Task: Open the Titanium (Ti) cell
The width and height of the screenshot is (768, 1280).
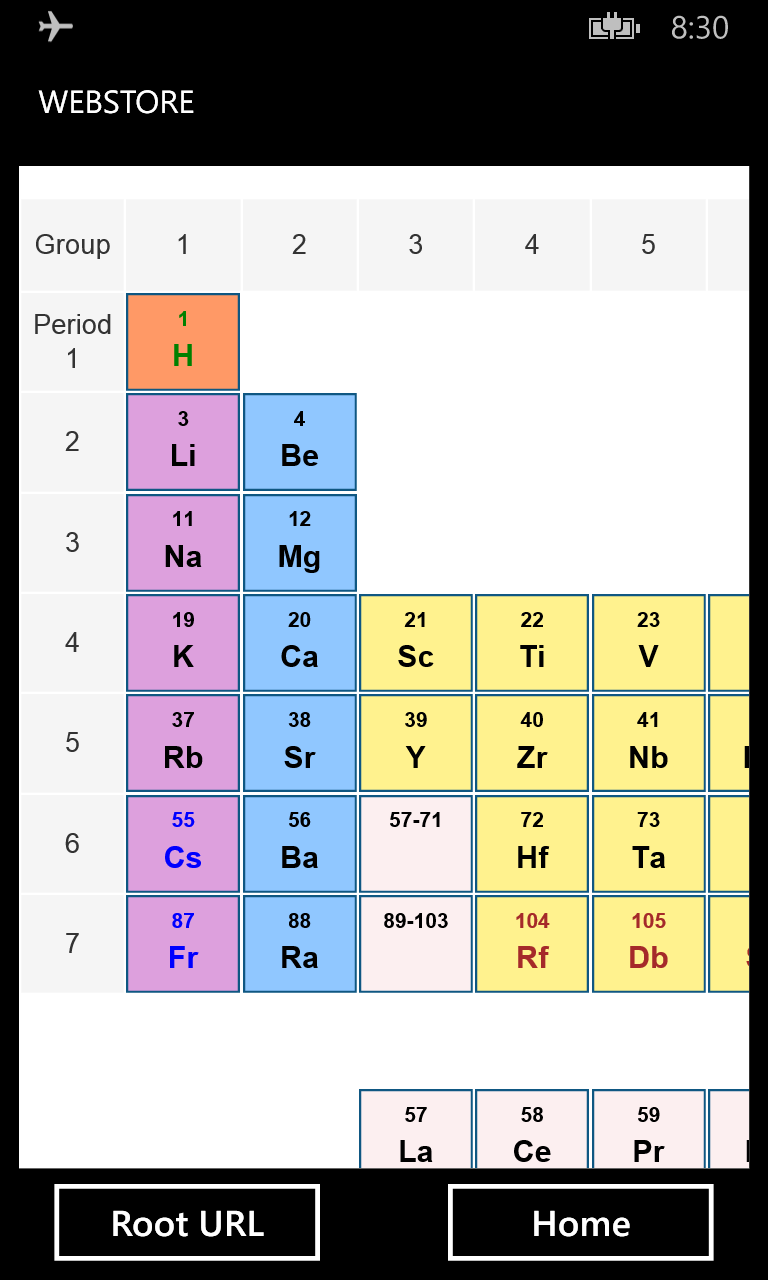Action: tap(532, 643)
